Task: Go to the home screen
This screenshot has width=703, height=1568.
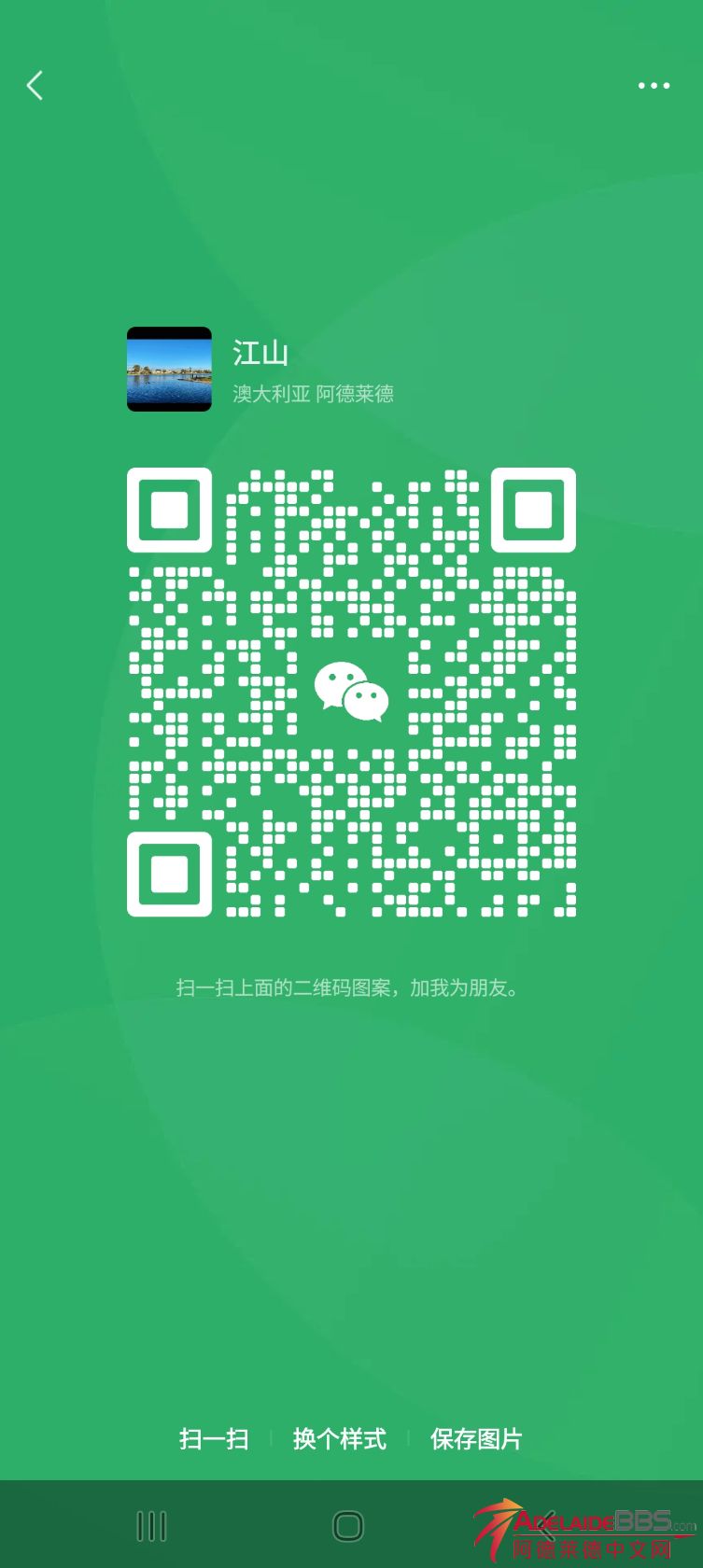Action: point(348,1526)
